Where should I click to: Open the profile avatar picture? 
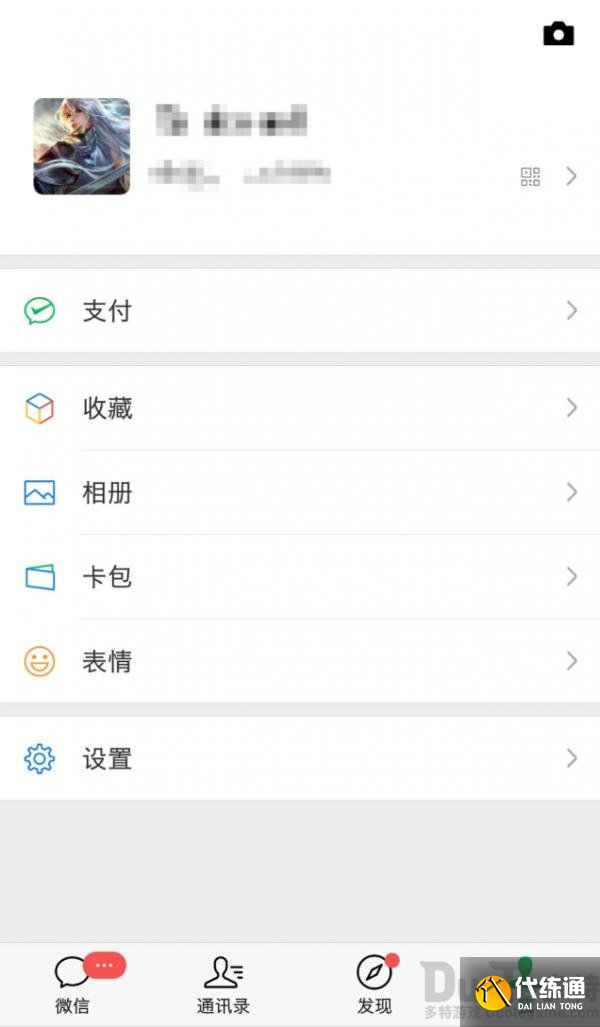[82, 146]
